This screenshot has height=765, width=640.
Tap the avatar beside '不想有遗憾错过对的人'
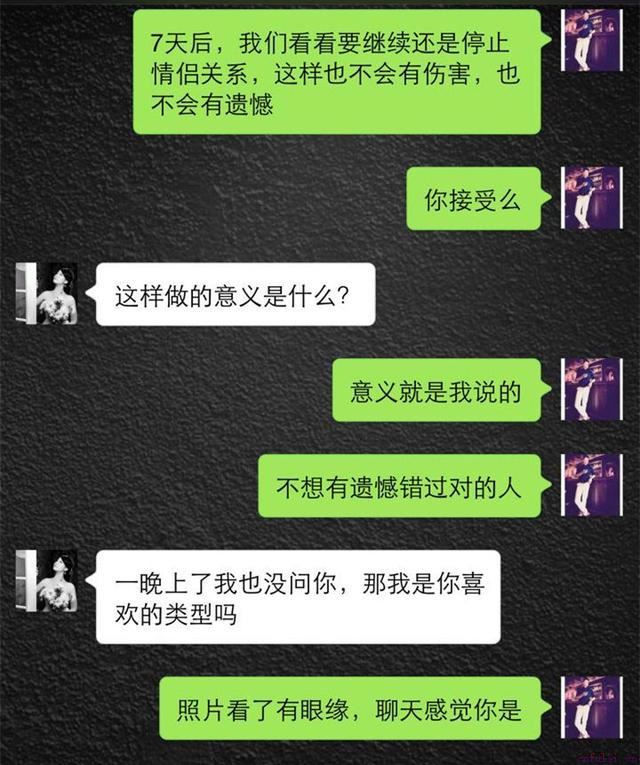[x=592, y=486]
